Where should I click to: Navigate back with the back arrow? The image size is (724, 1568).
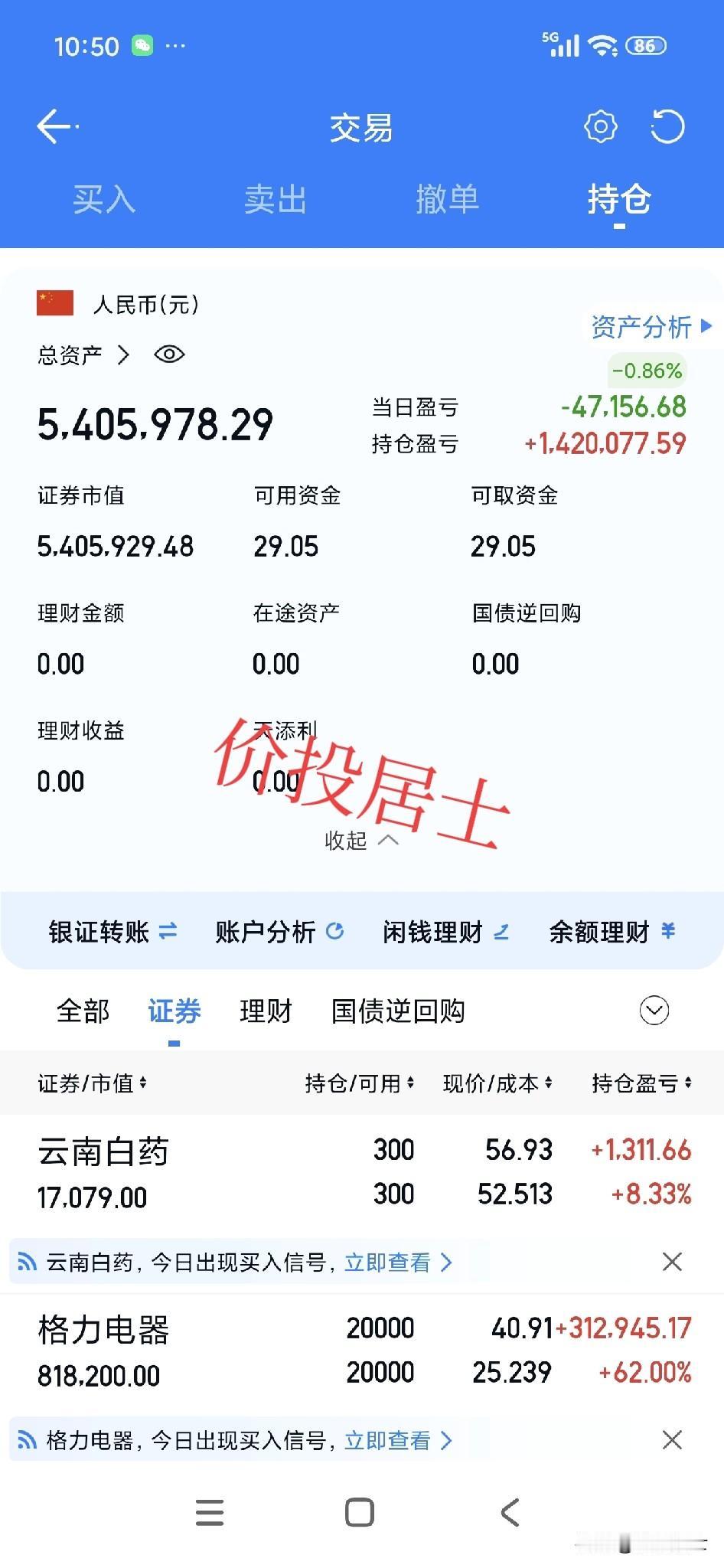[x=54, y=126]
